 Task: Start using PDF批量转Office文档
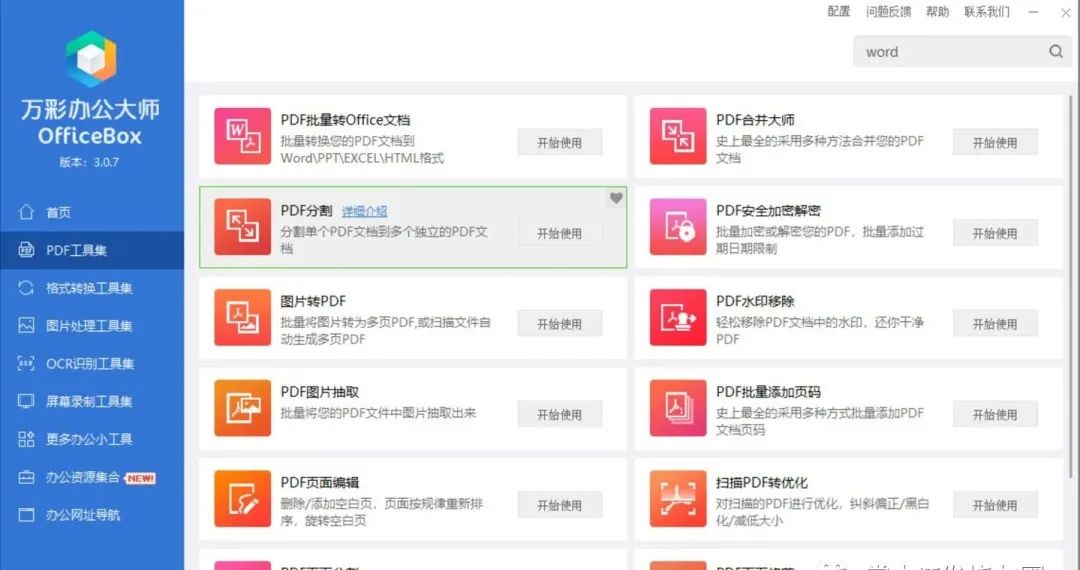click(x=559, y=142)
